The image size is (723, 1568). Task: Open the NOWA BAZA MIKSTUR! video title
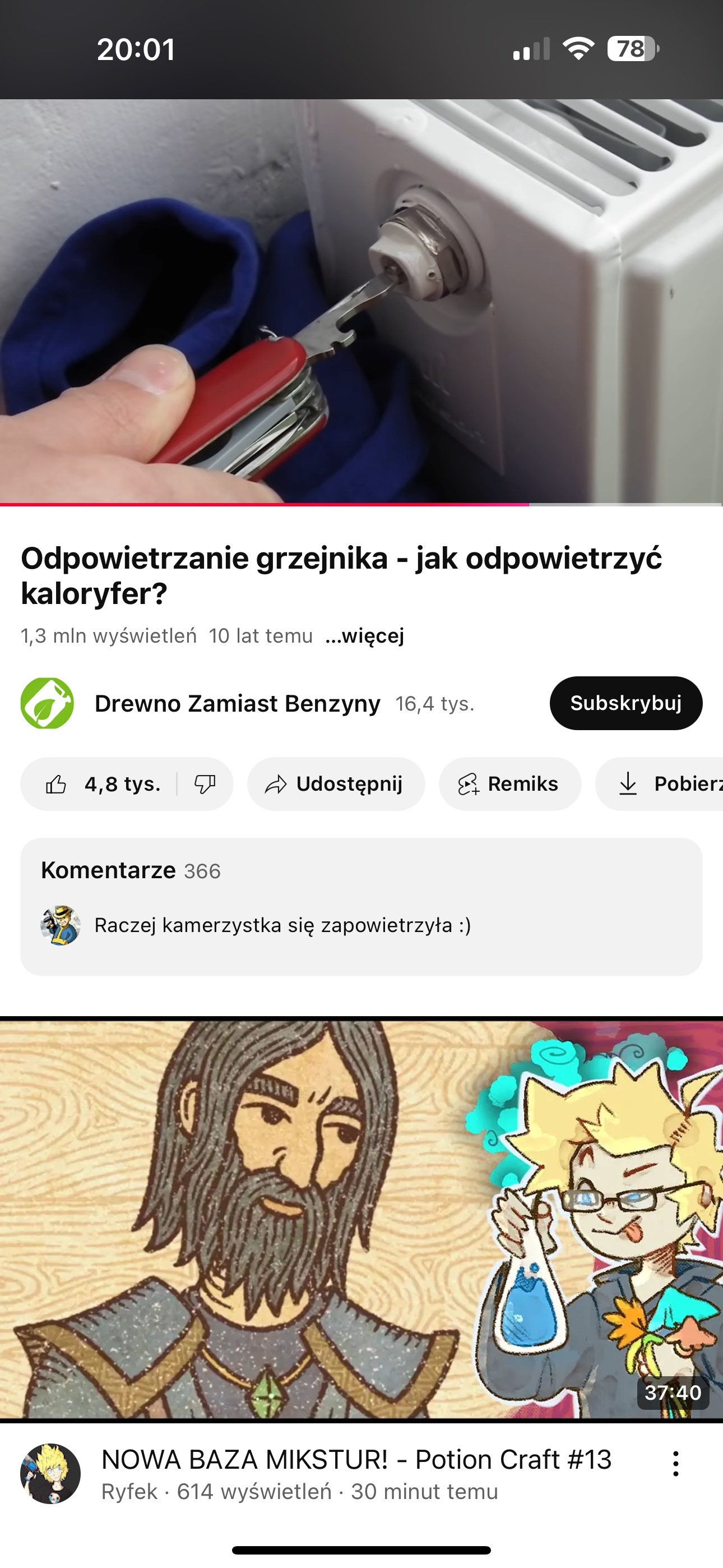[356, 1460]
